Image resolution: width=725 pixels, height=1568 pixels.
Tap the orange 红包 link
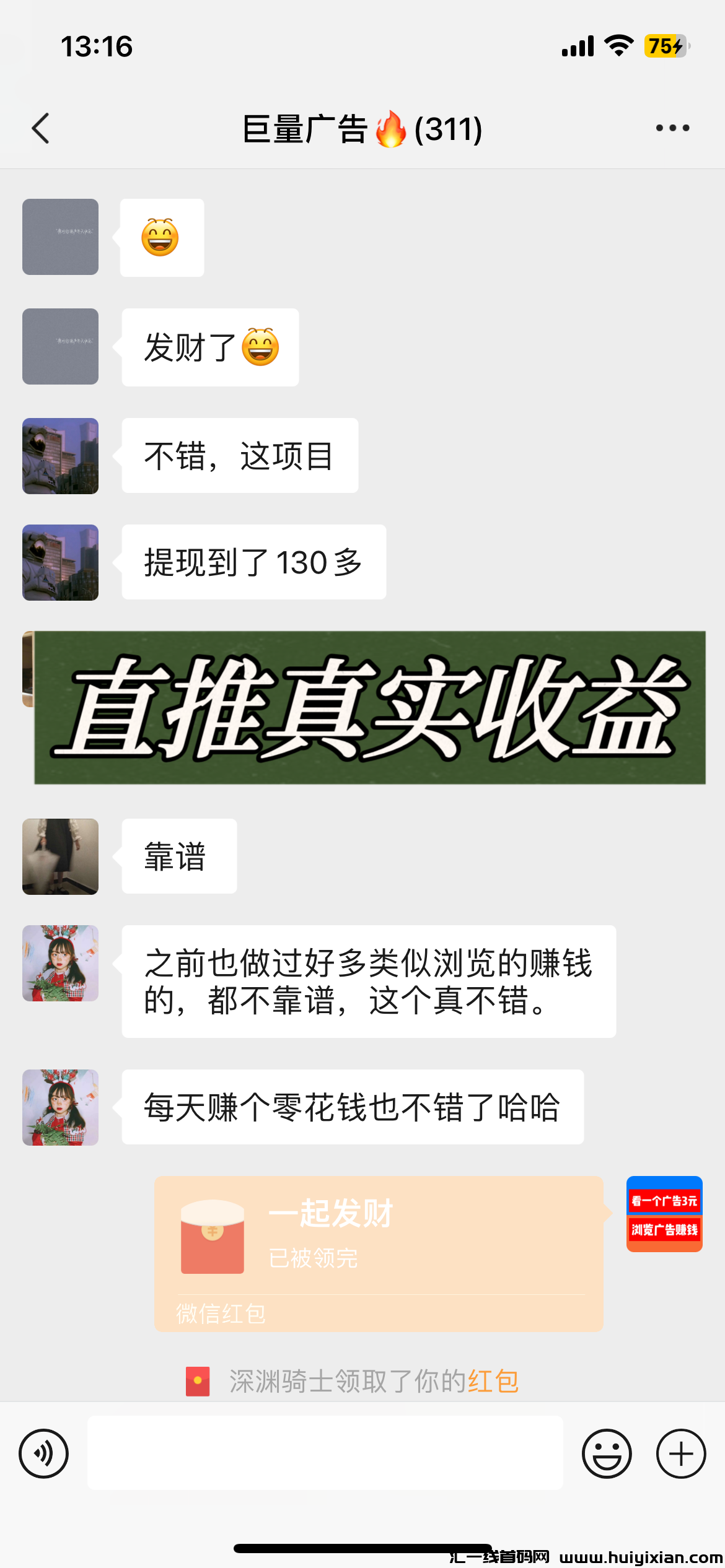(493, 1382)
